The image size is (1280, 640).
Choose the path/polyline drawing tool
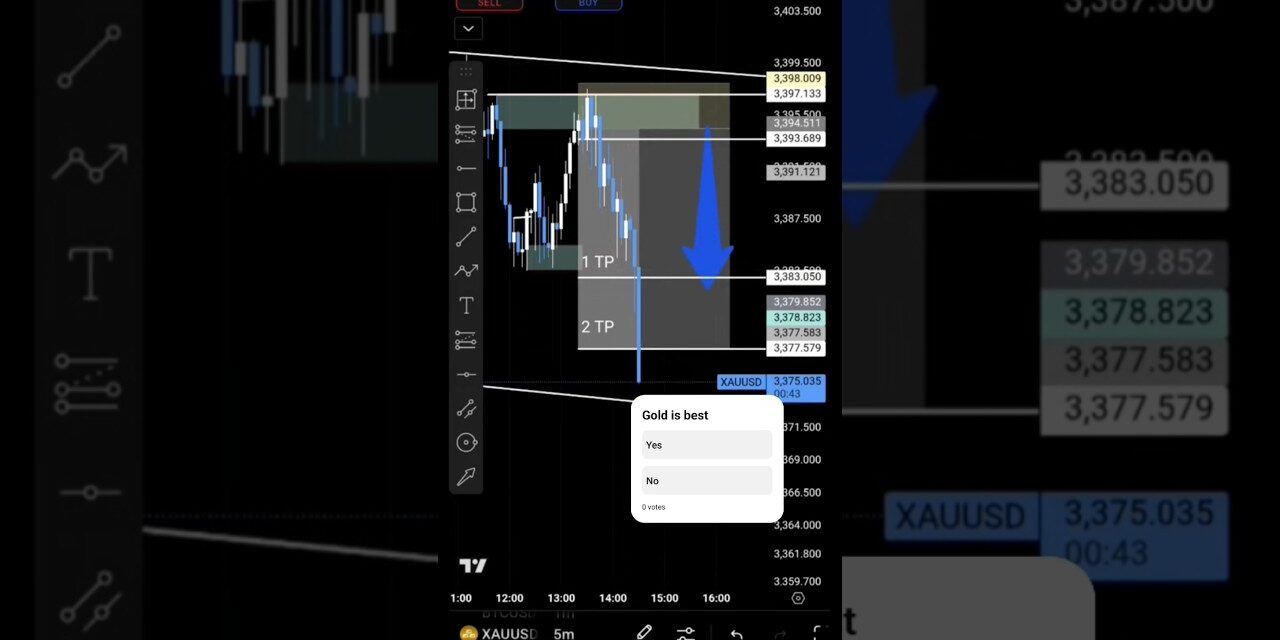466,271
